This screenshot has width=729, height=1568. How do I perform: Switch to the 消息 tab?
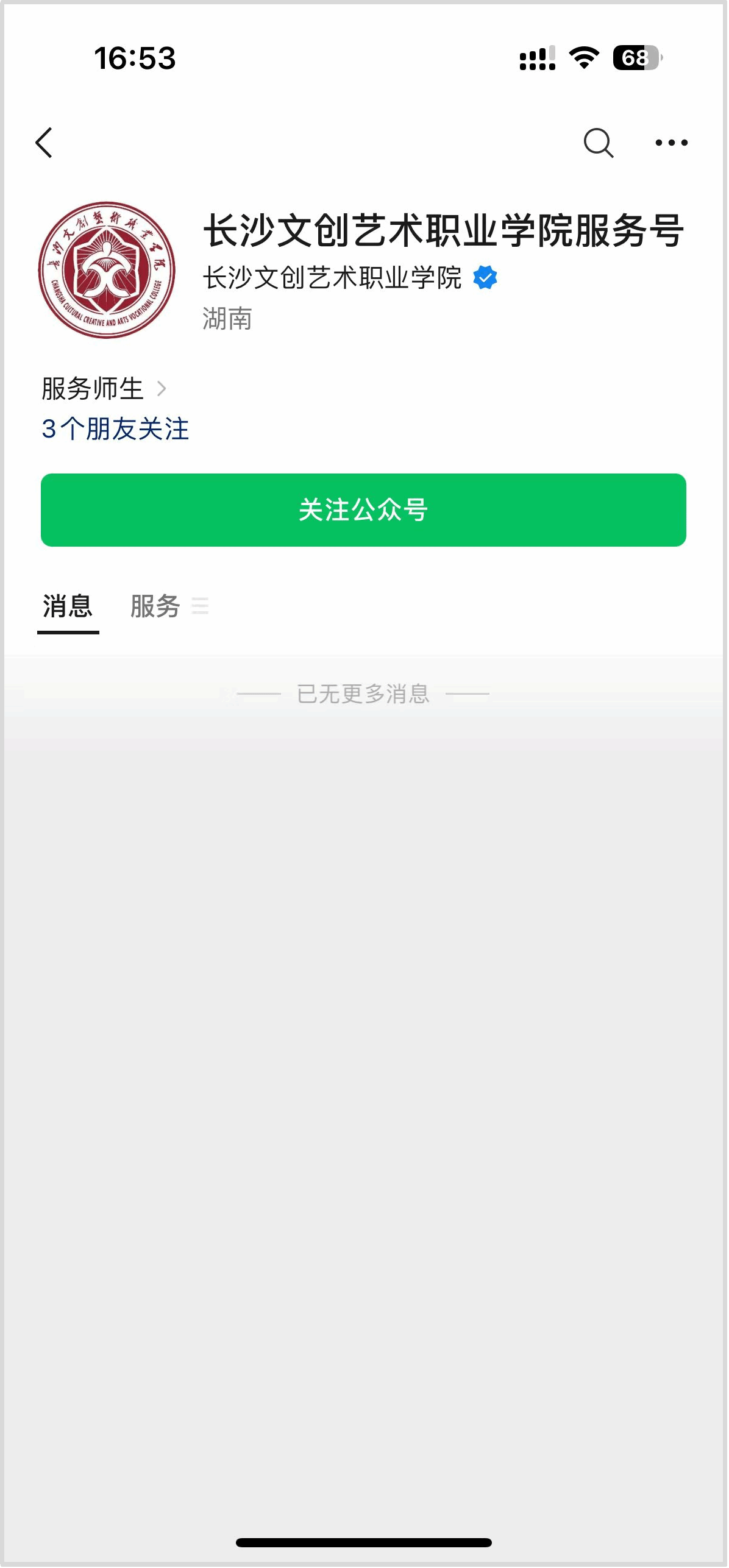pyautogui.click(x=68, y=606)
